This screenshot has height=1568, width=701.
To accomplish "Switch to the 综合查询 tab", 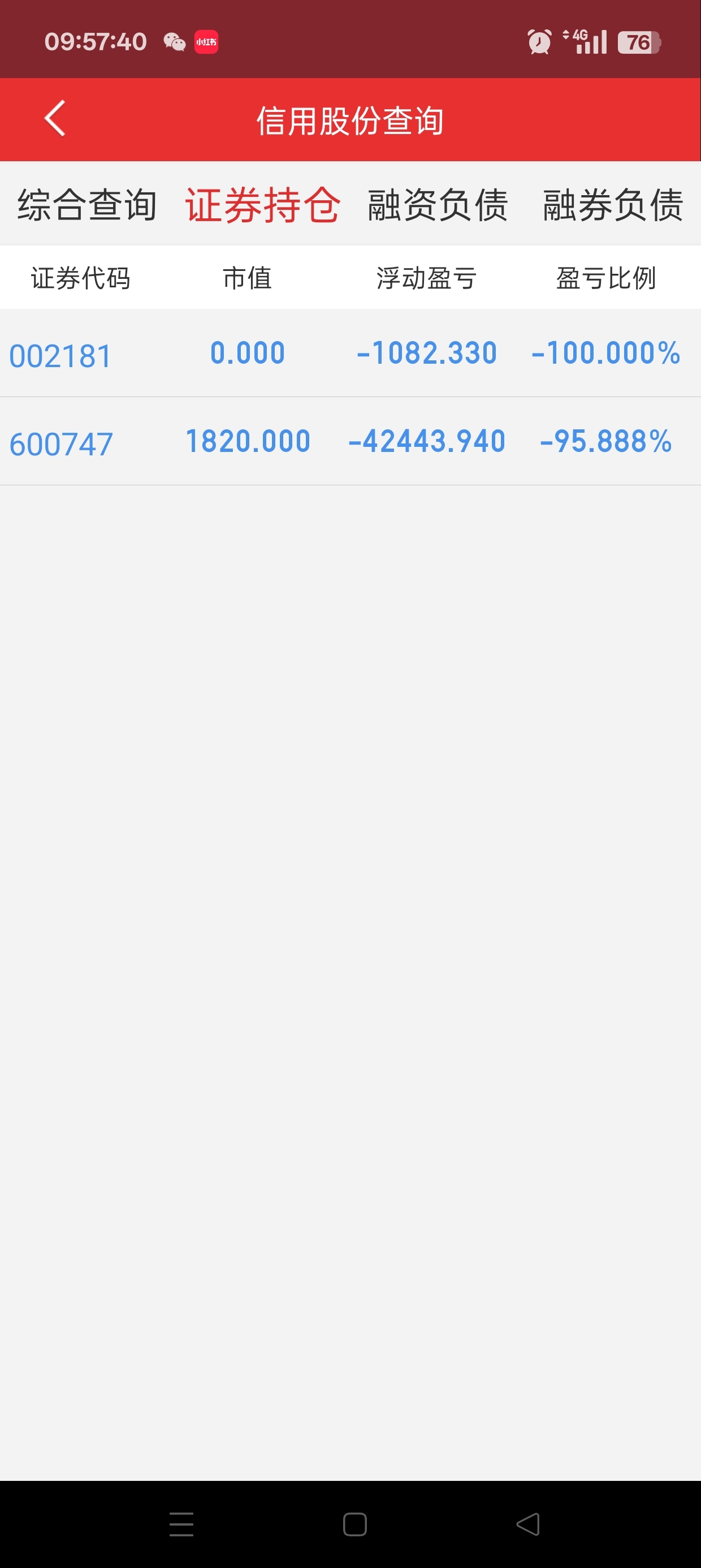I will 87,205.
